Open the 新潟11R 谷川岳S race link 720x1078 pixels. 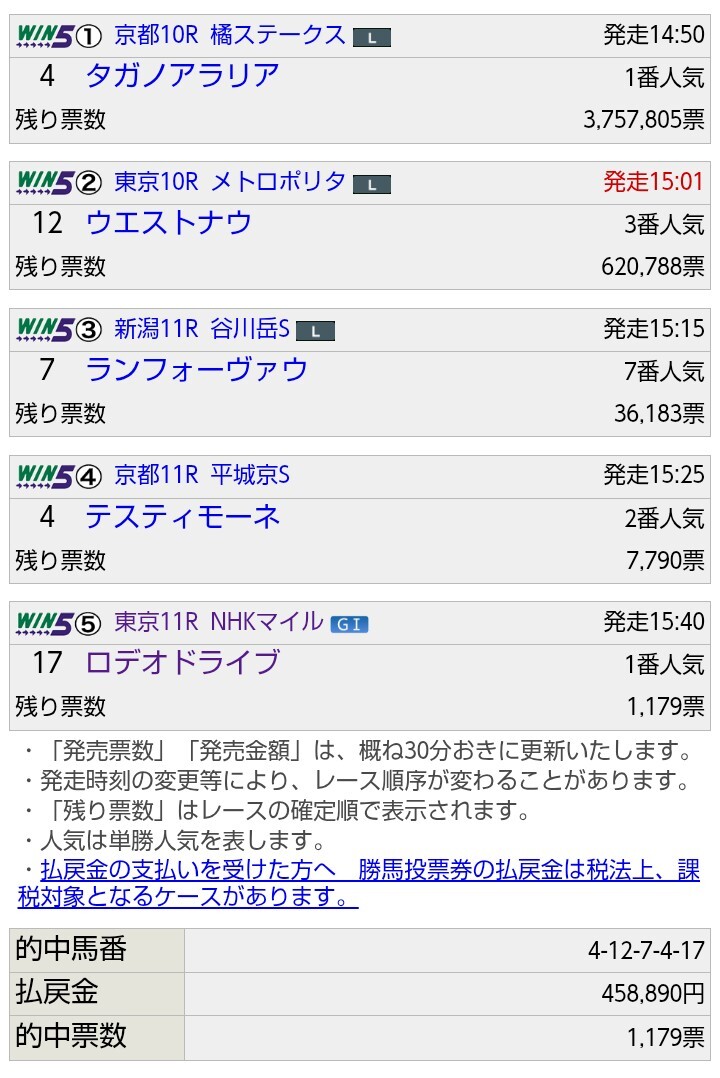coord(201,329)
